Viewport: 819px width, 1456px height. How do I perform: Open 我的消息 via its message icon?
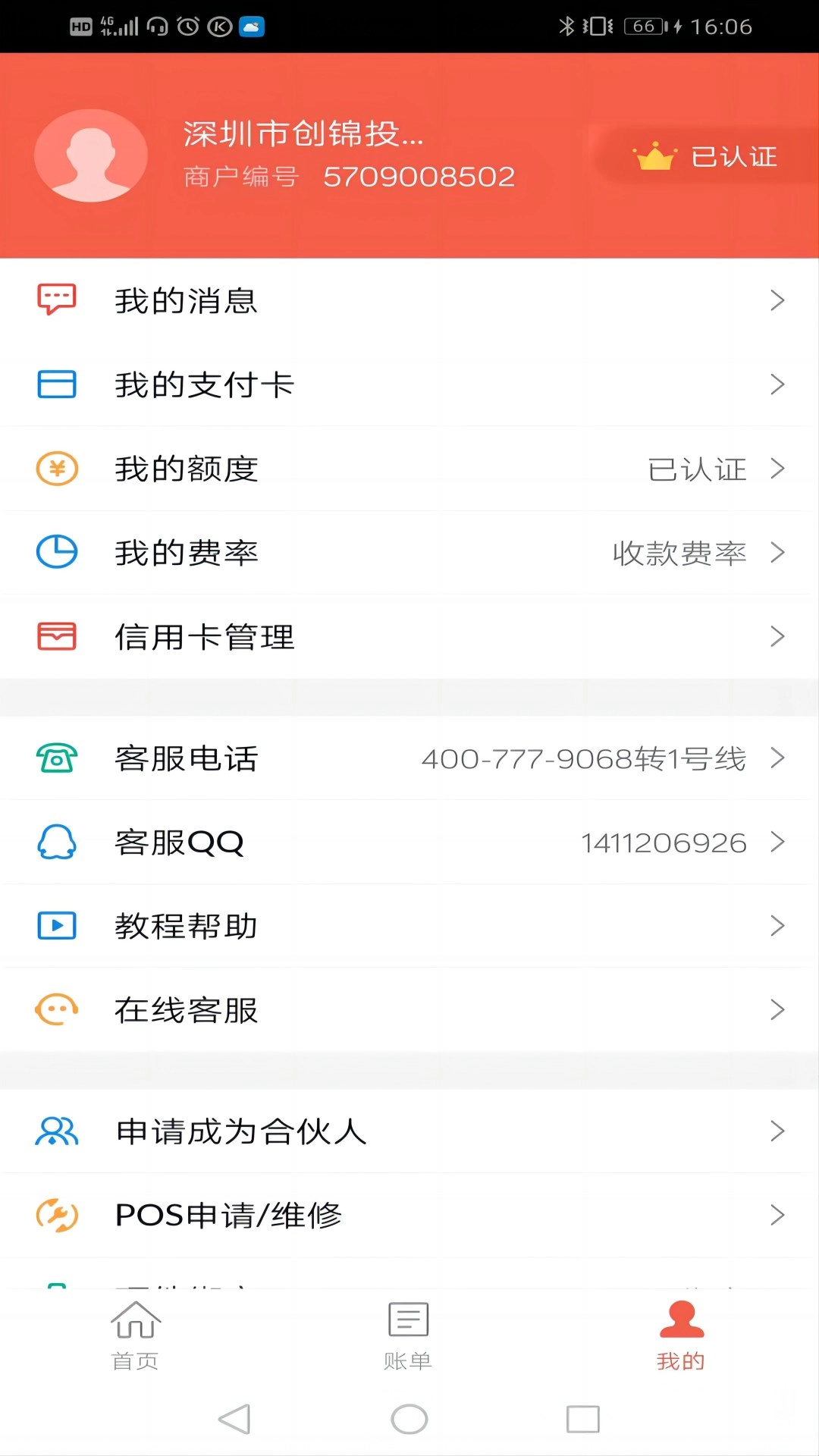pos(56,300)
